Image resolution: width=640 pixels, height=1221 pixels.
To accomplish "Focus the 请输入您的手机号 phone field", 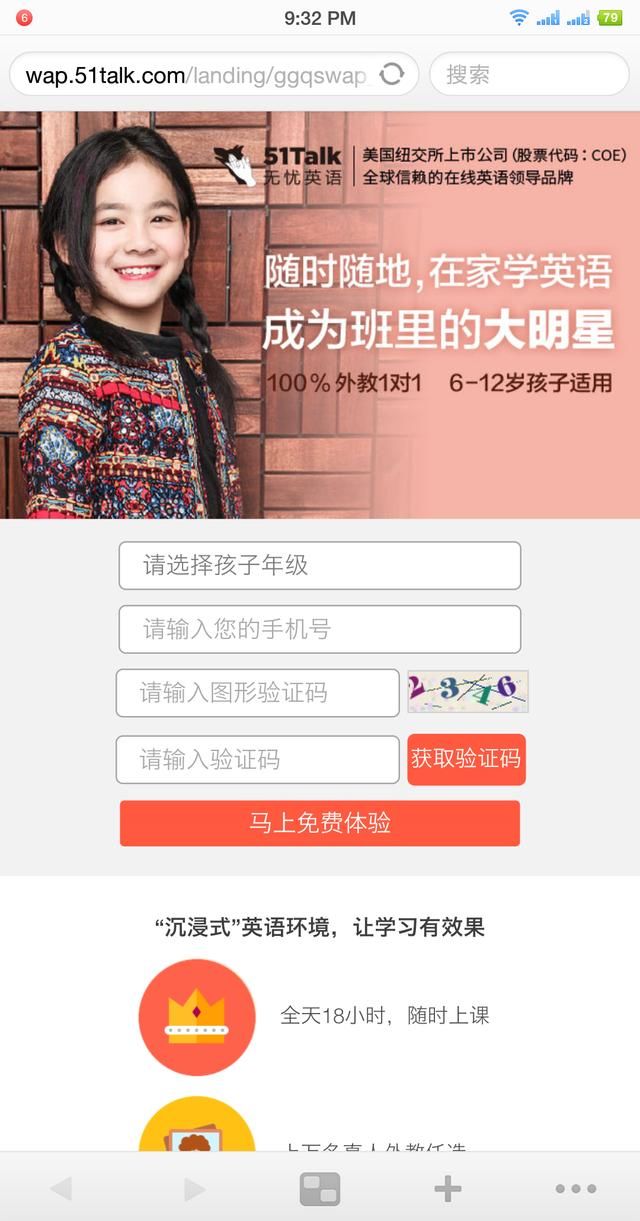I will point(320,630).
